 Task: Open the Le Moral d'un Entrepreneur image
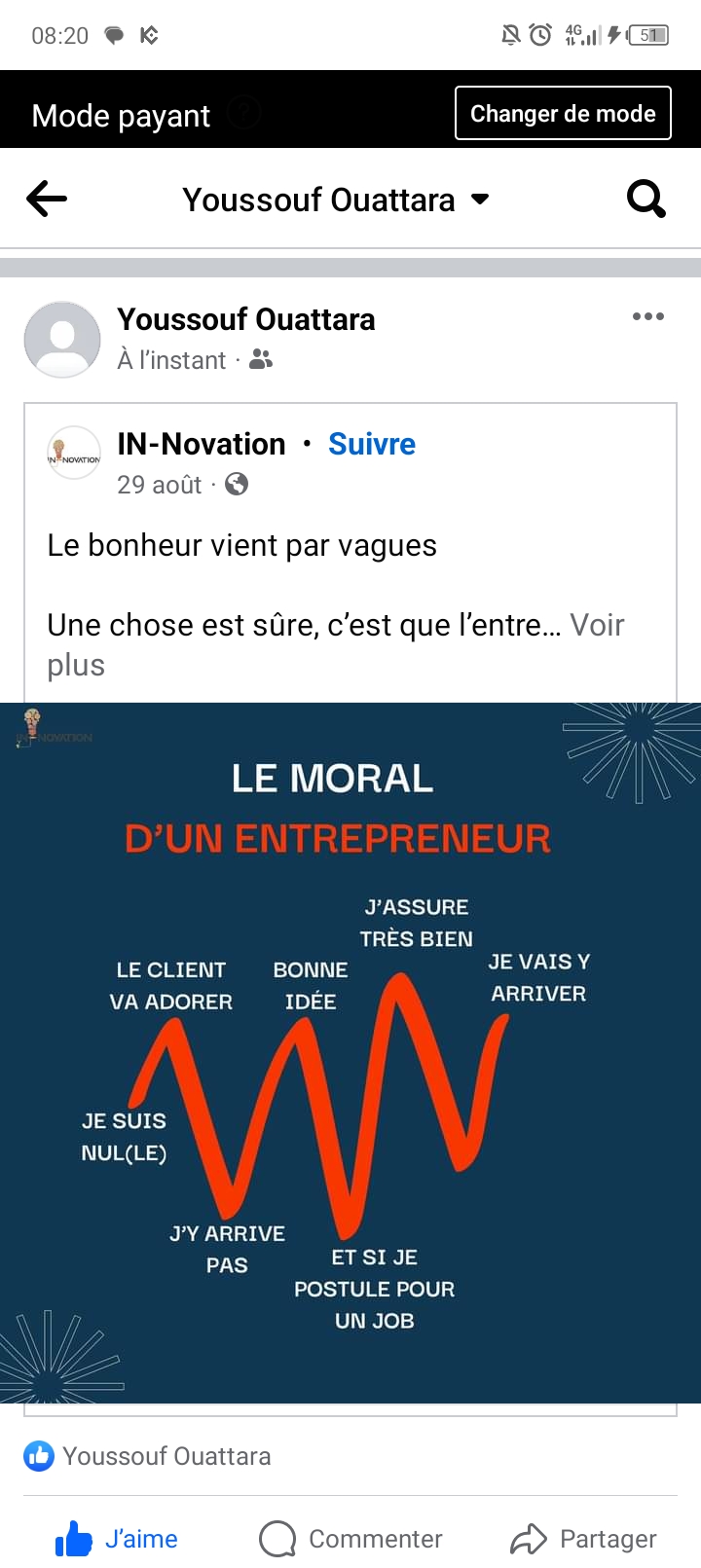[x=350, y=1052]
